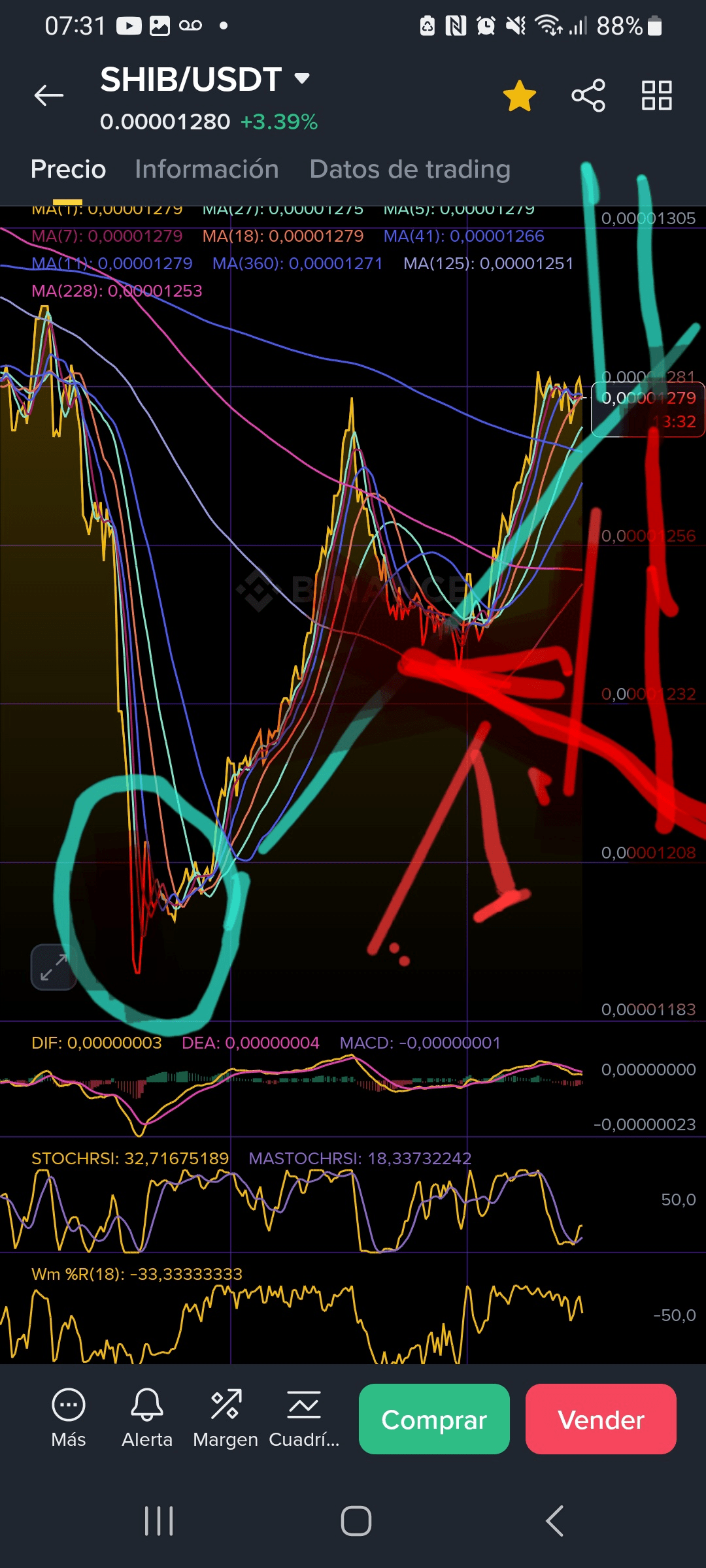
Task: Open recent apps from the navigation bar
Action: click(159, 1521)
